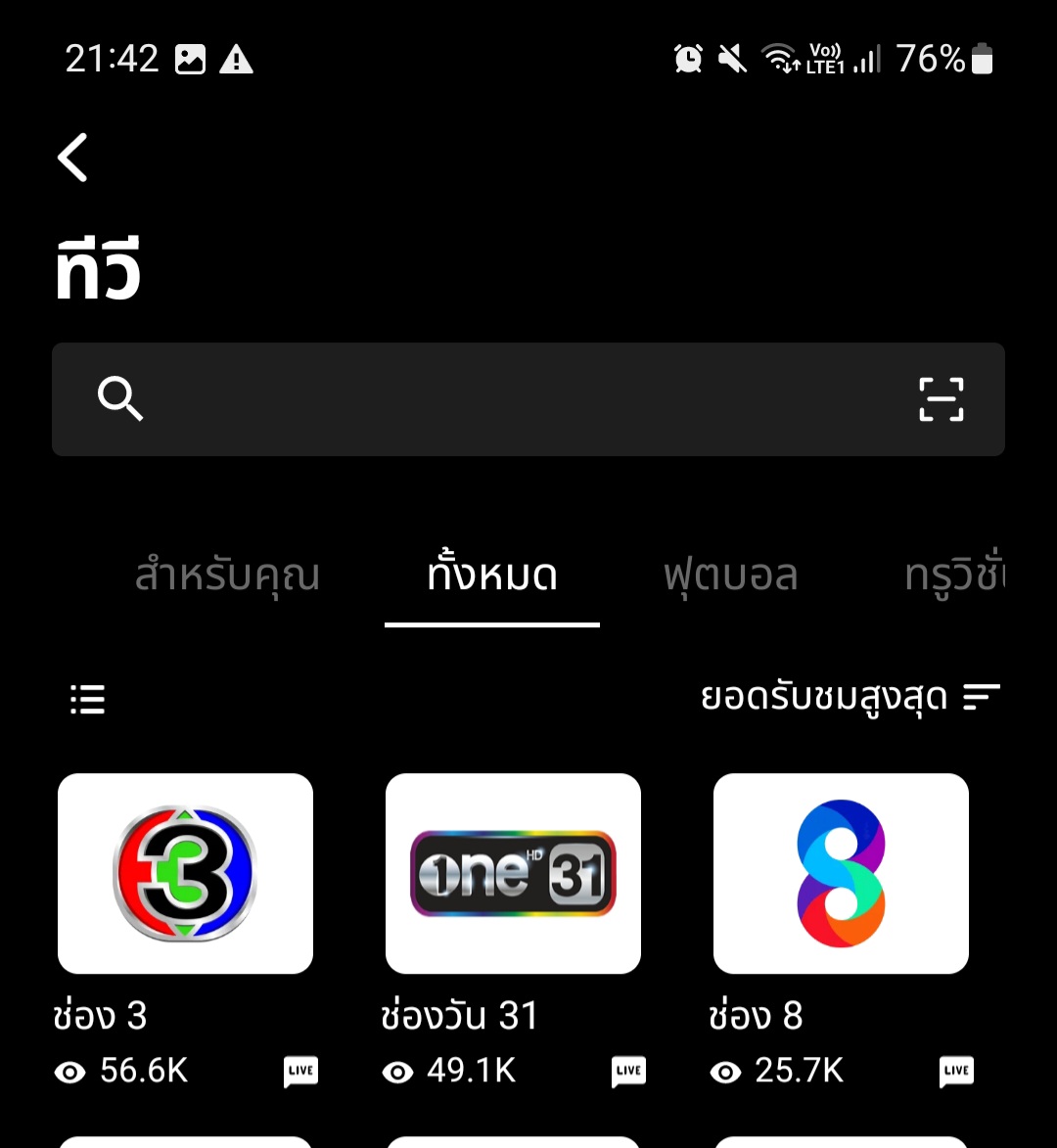Viewport: 1057px width, 1148px height.
Task: Watch ช่อง 3 live channel
Action: click(185, 873)
